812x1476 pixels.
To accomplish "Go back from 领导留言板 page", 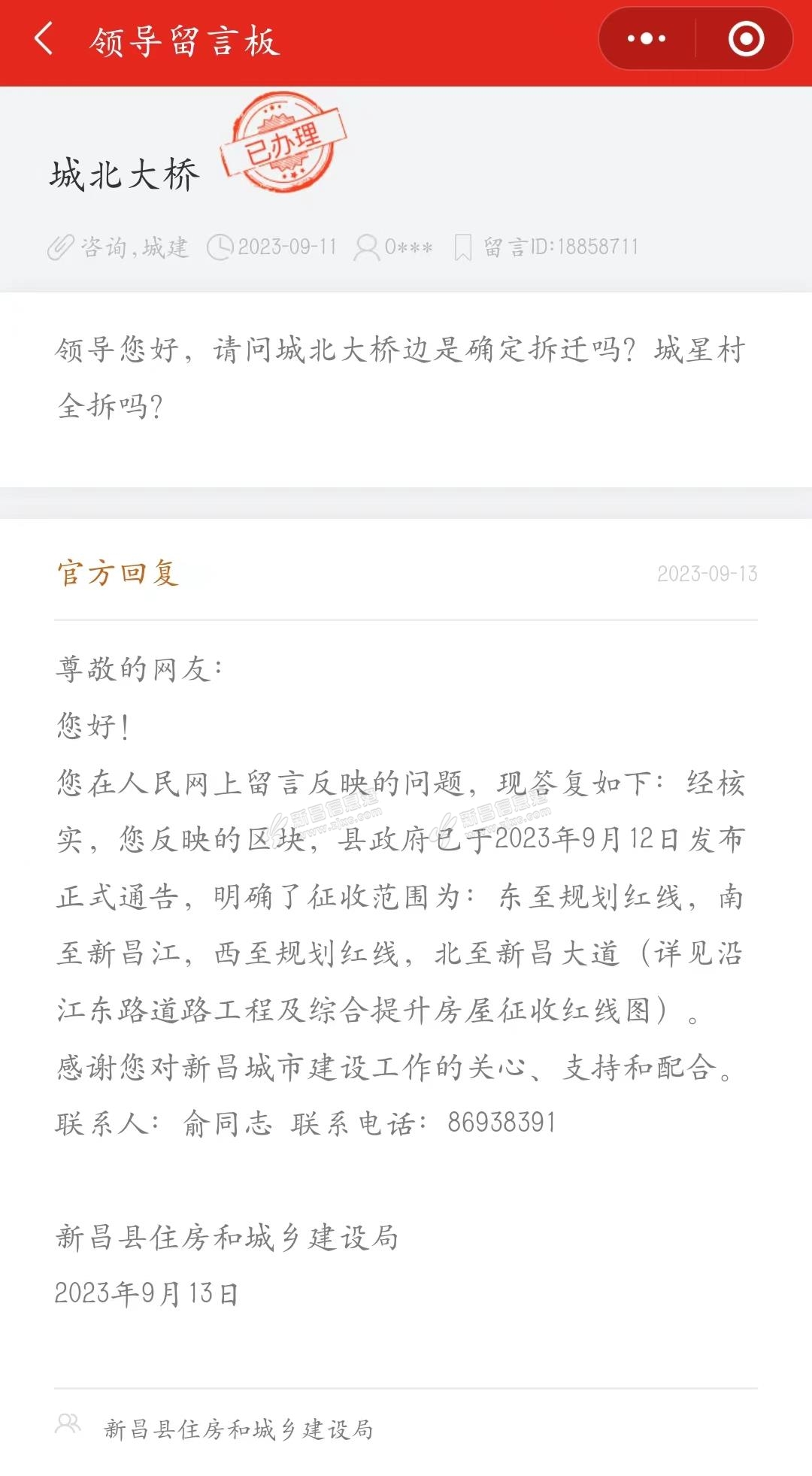I will click(44, 39).
